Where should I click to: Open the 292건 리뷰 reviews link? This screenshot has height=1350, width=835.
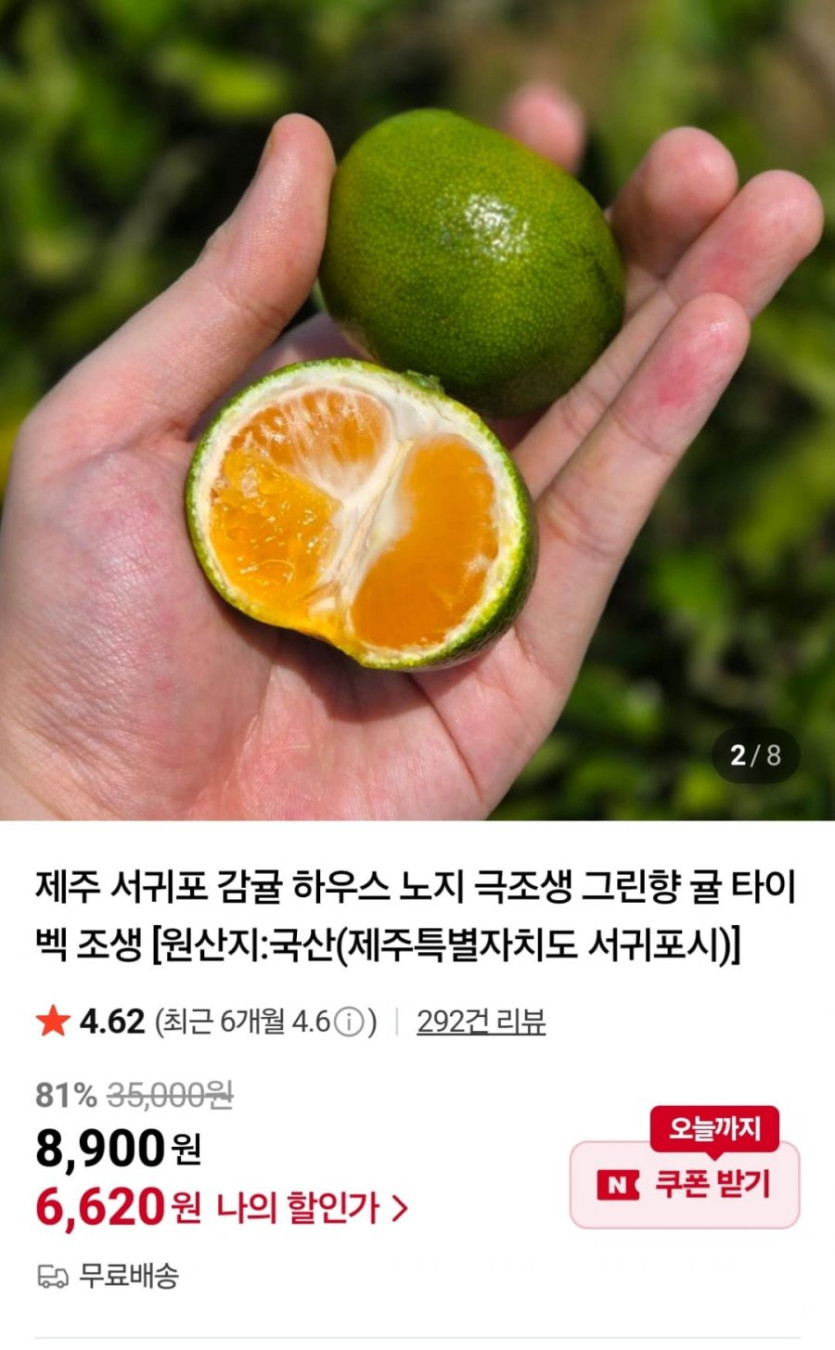point(481,1021)
